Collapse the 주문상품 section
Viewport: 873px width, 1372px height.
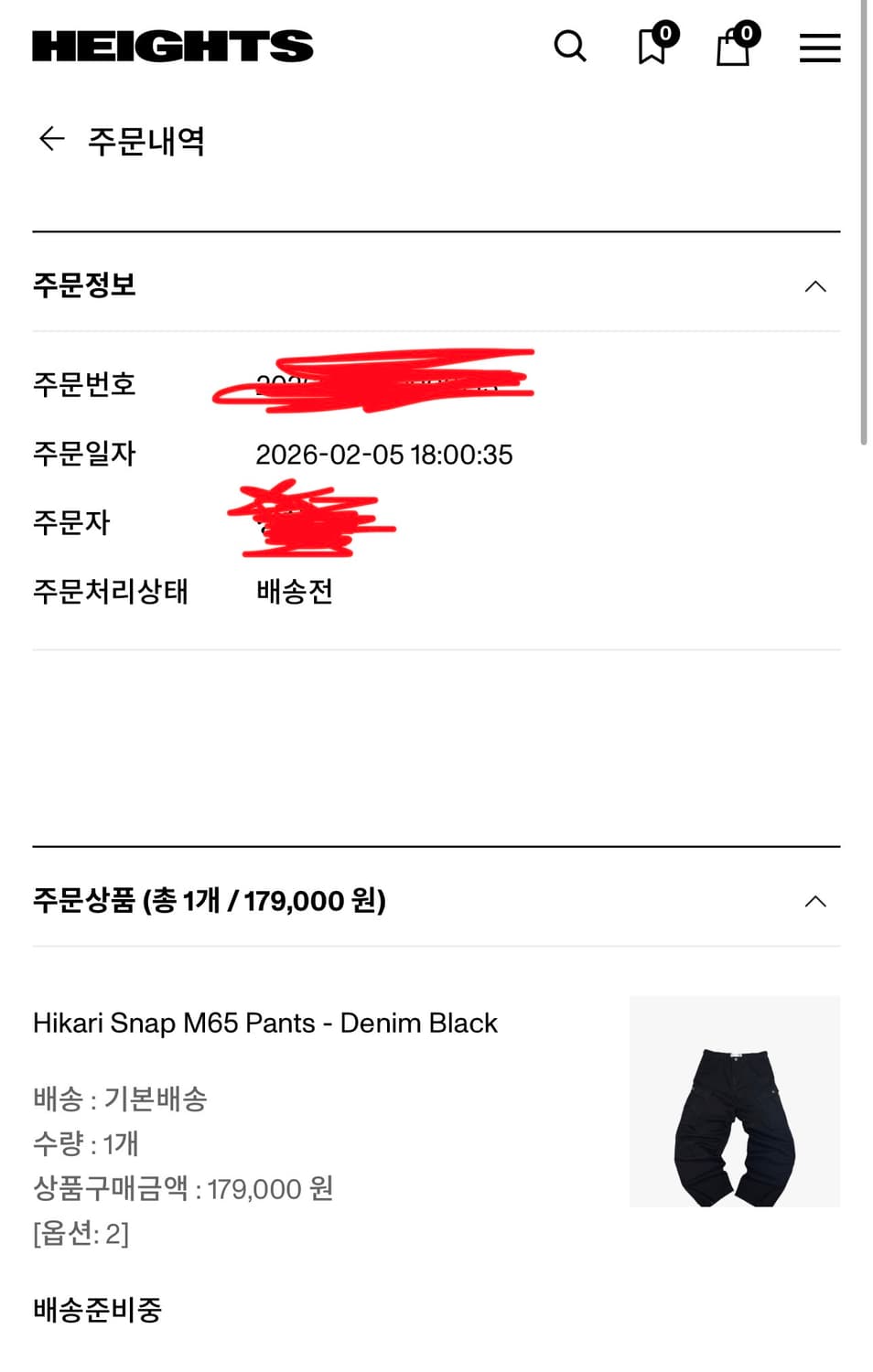coord(814,901)
